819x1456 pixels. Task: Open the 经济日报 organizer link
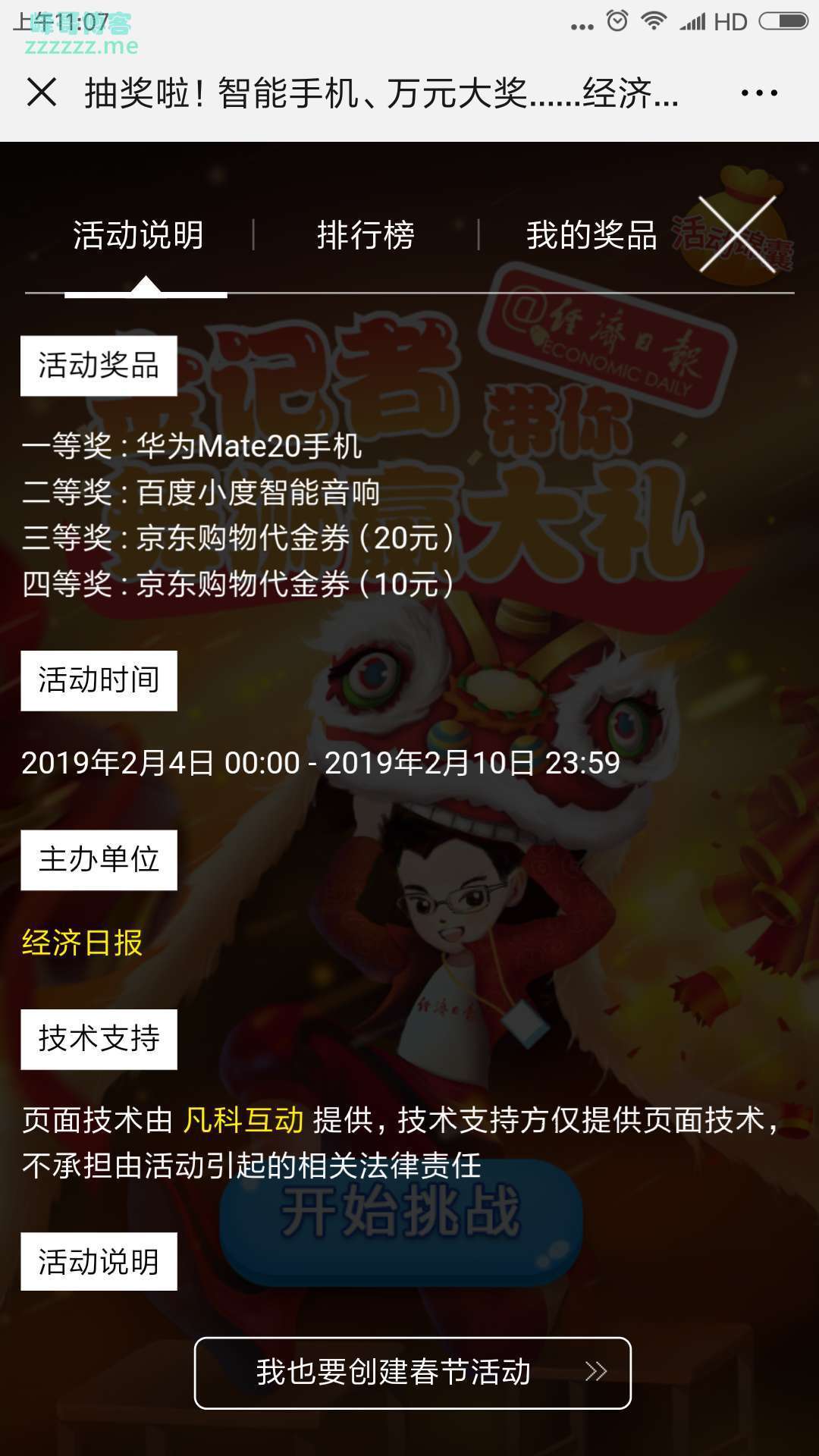coord(82,943)
